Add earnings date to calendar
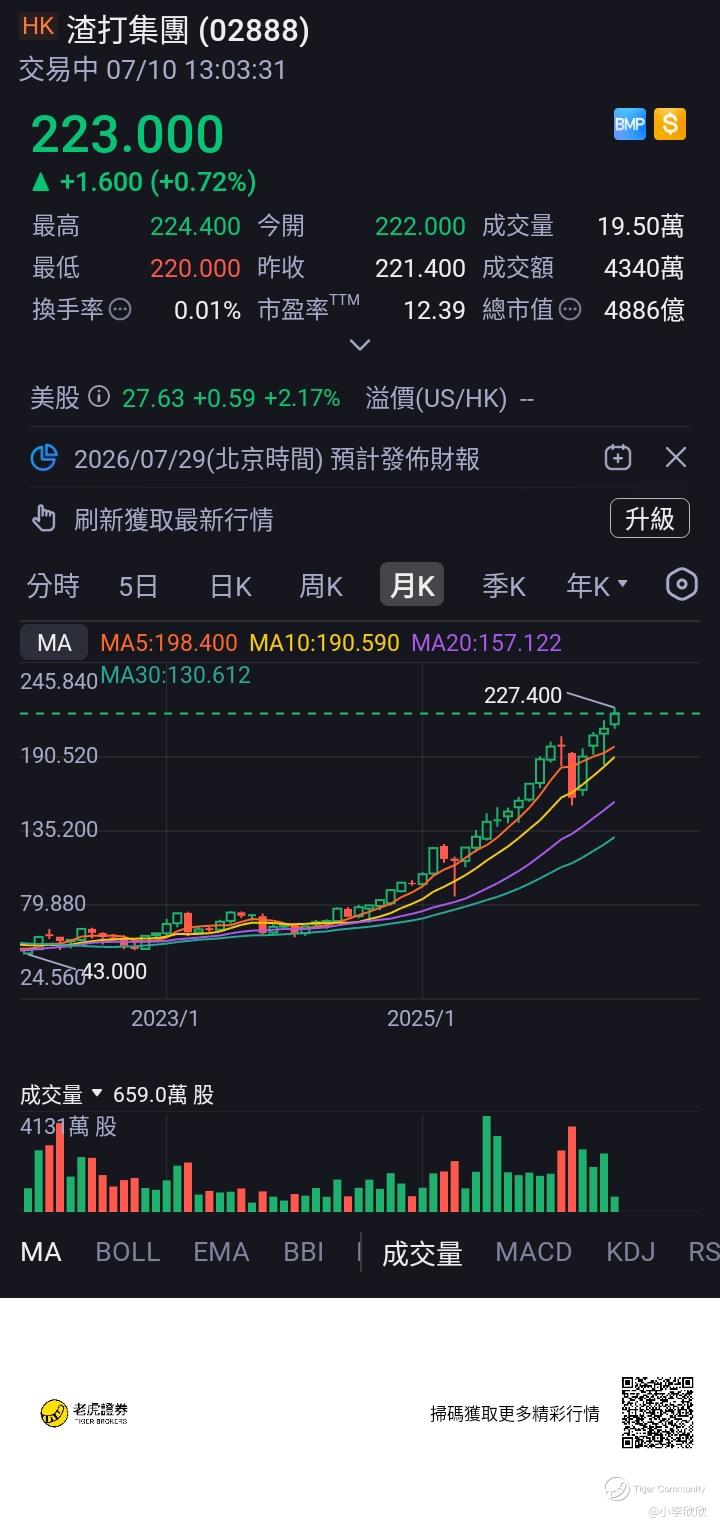The height and width of the screenshot is (1528, 720). (618, 458)
